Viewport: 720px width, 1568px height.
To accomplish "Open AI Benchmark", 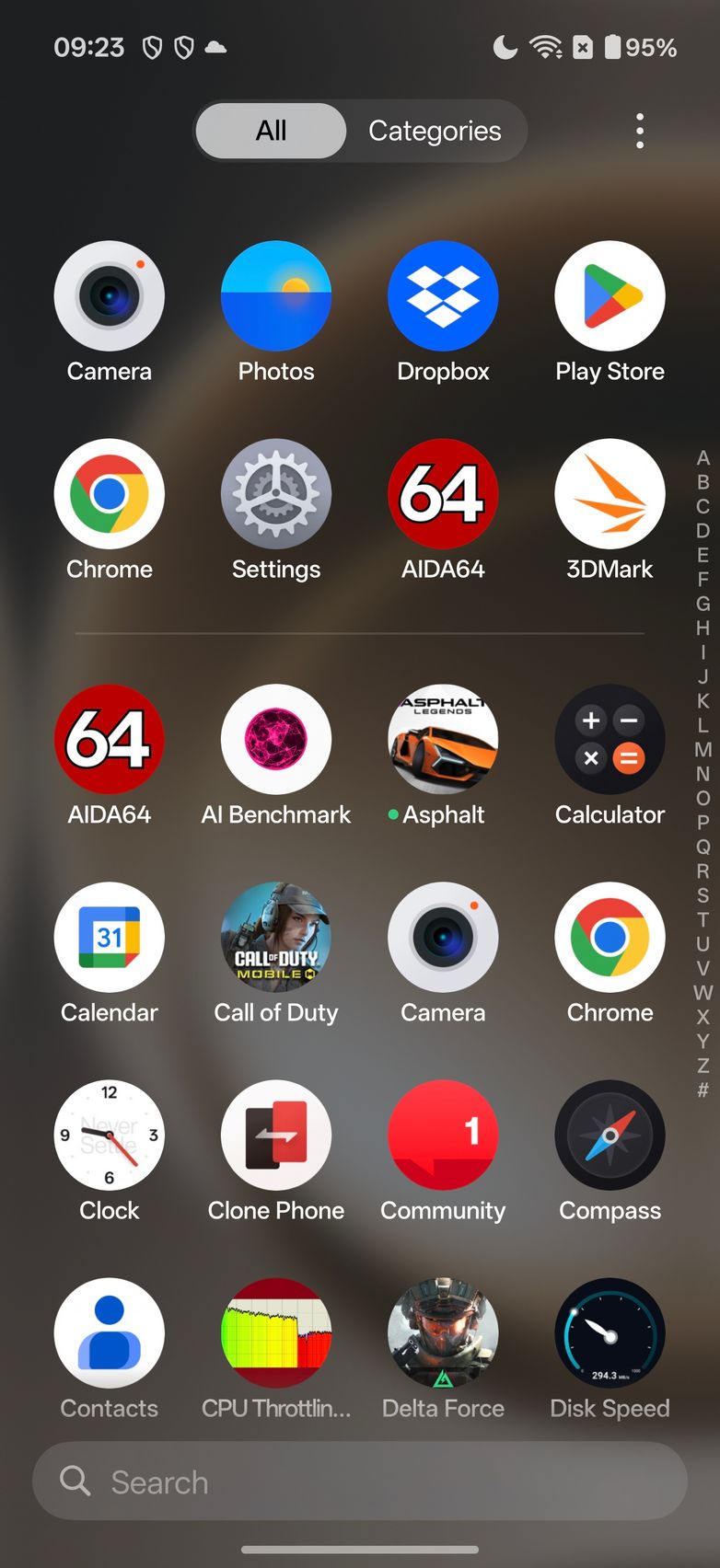I will tap(276, 740).
